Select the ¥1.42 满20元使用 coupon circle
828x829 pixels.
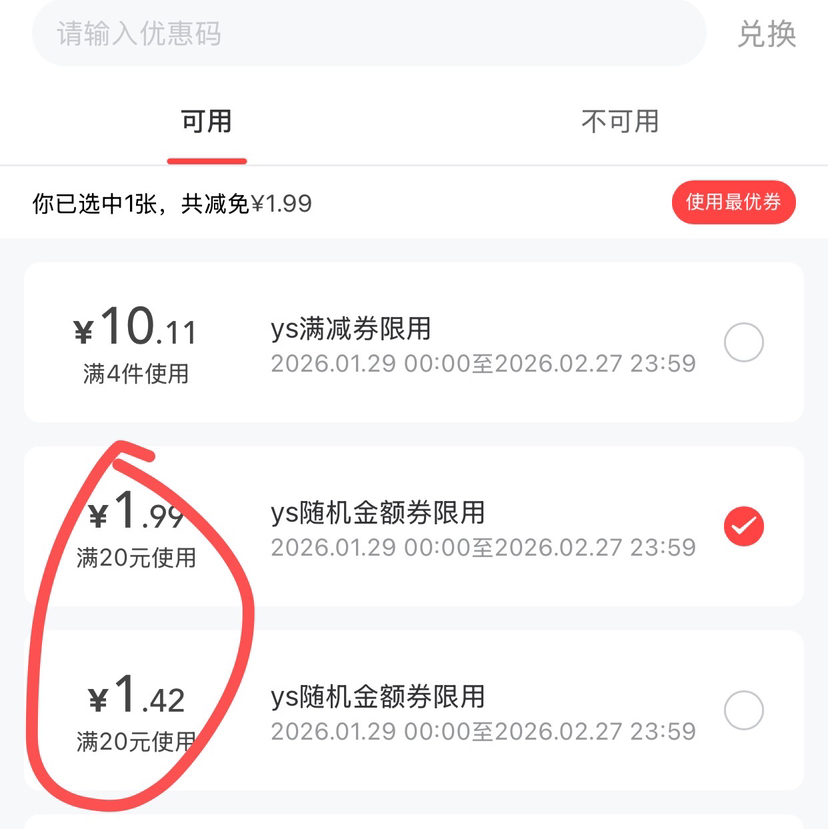(x=744, y=708)
